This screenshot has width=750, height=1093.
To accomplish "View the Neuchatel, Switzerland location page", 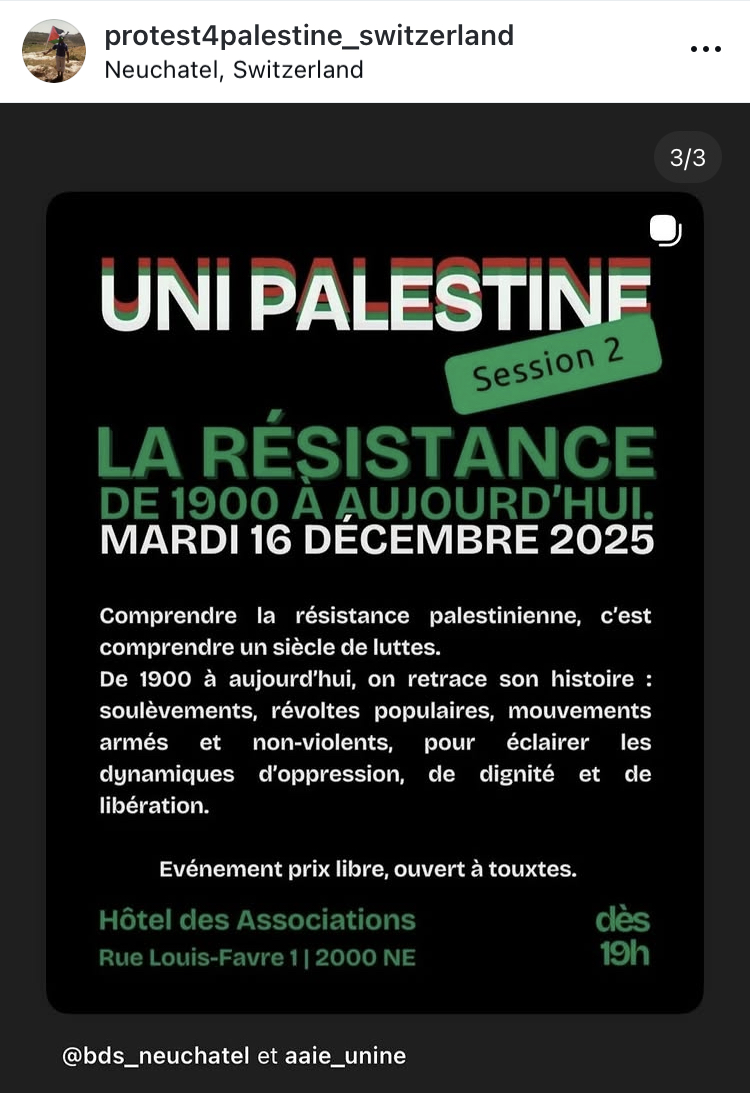I will click(x=233, y=70).
